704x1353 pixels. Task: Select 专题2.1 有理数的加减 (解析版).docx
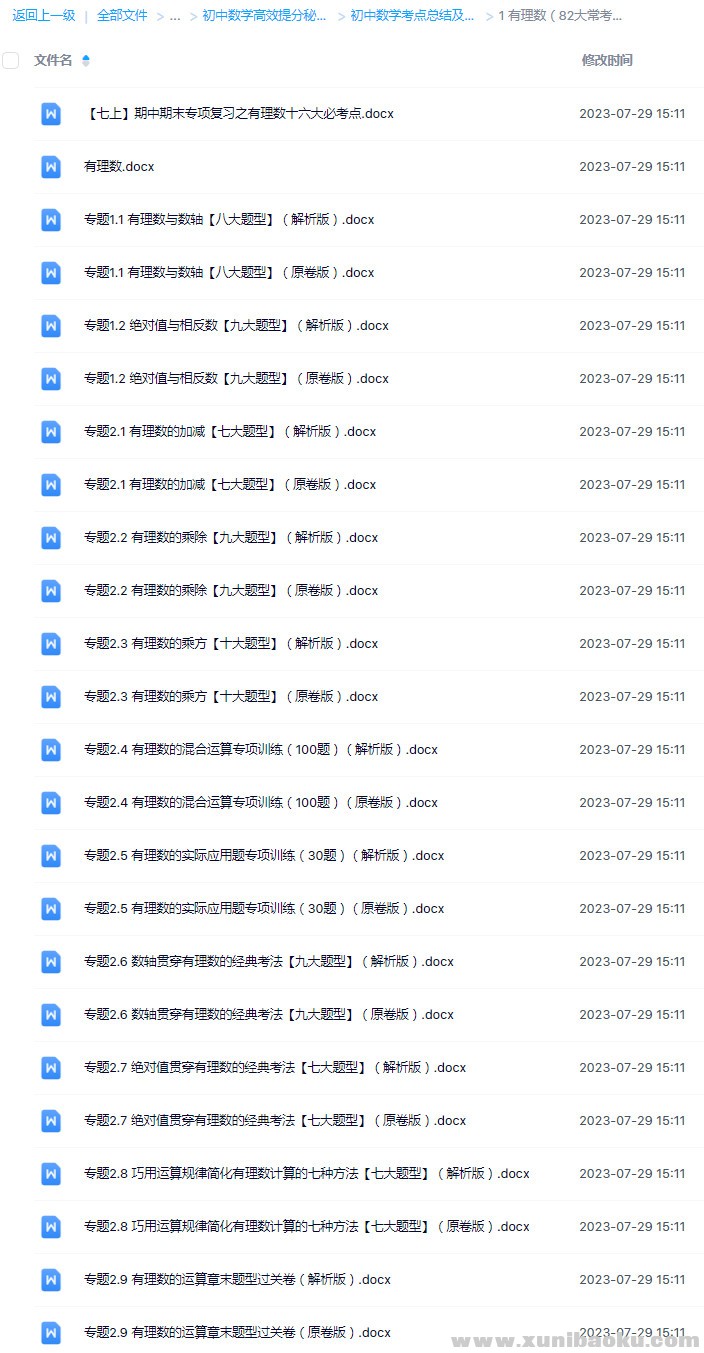coord(230,432)
